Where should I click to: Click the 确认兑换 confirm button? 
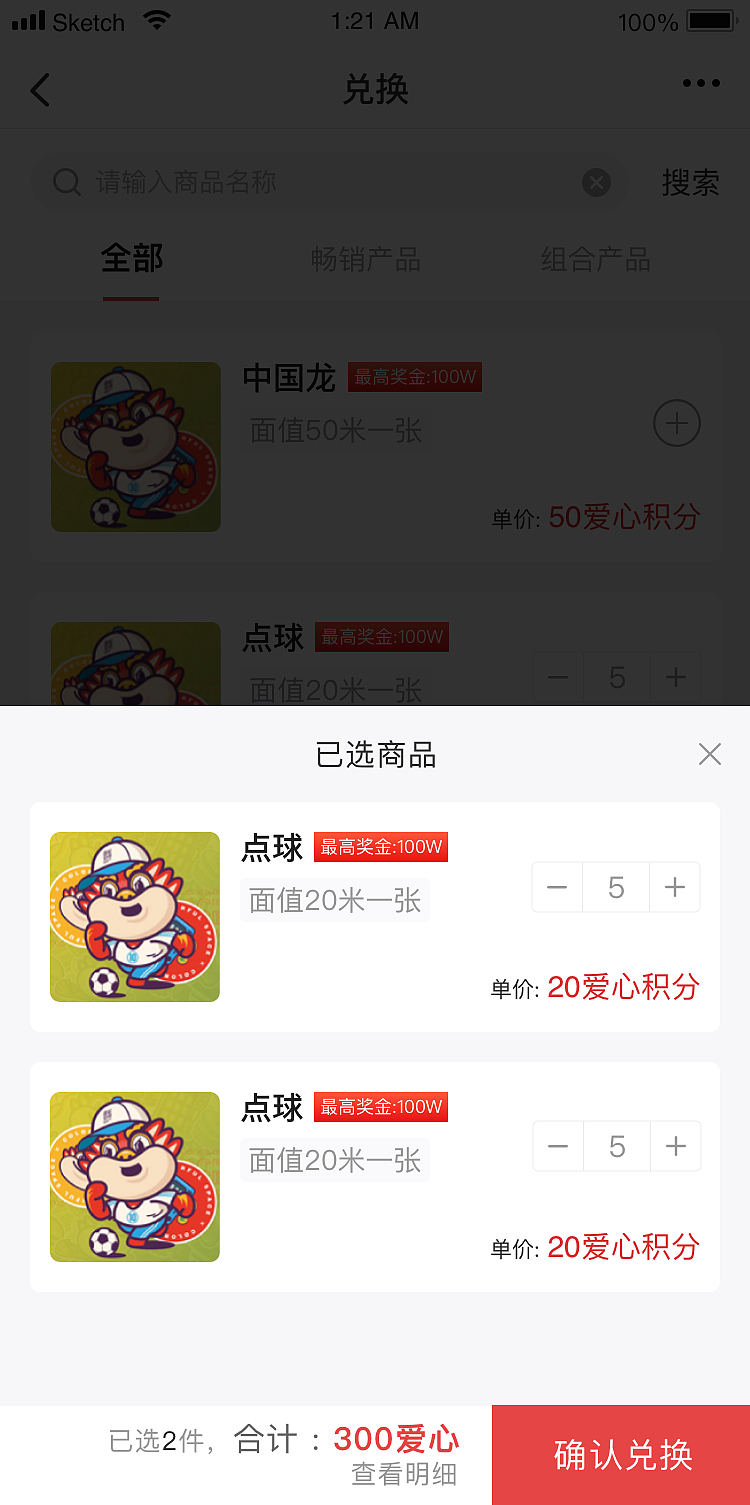[x=620, y=1456]
